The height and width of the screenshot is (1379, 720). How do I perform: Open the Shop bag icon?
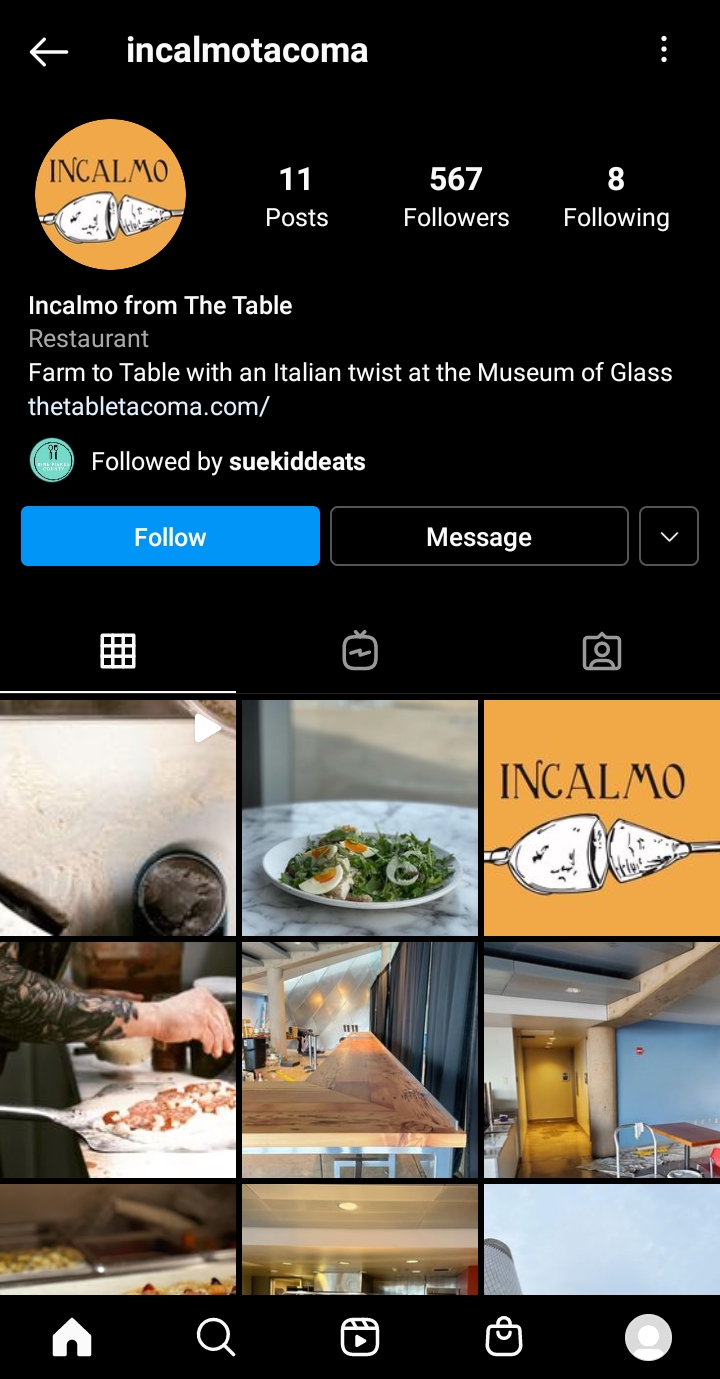tap(504, 1336)
